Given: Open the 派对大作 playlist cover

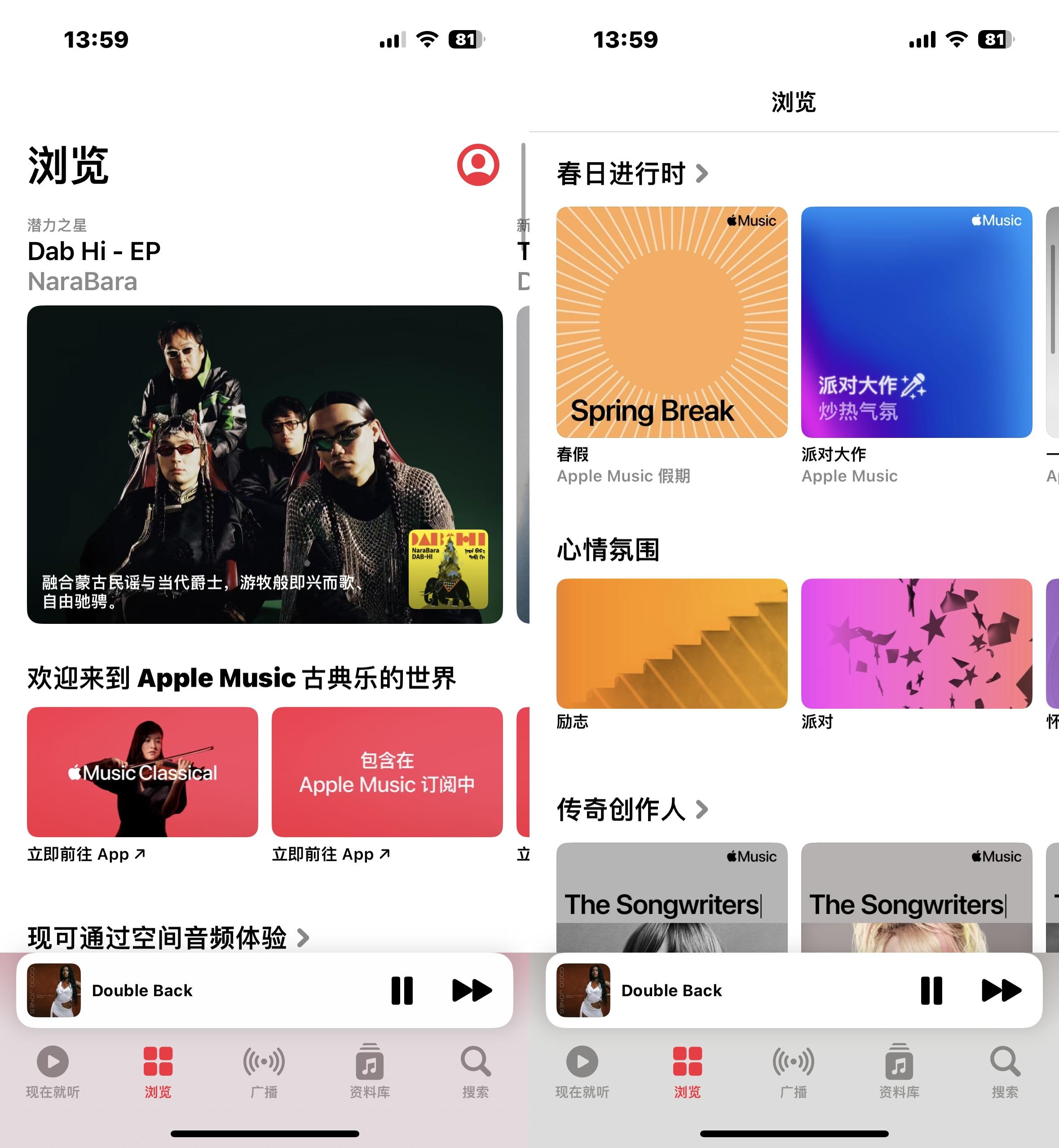Looking at the screenshot, I should (916, 321).
